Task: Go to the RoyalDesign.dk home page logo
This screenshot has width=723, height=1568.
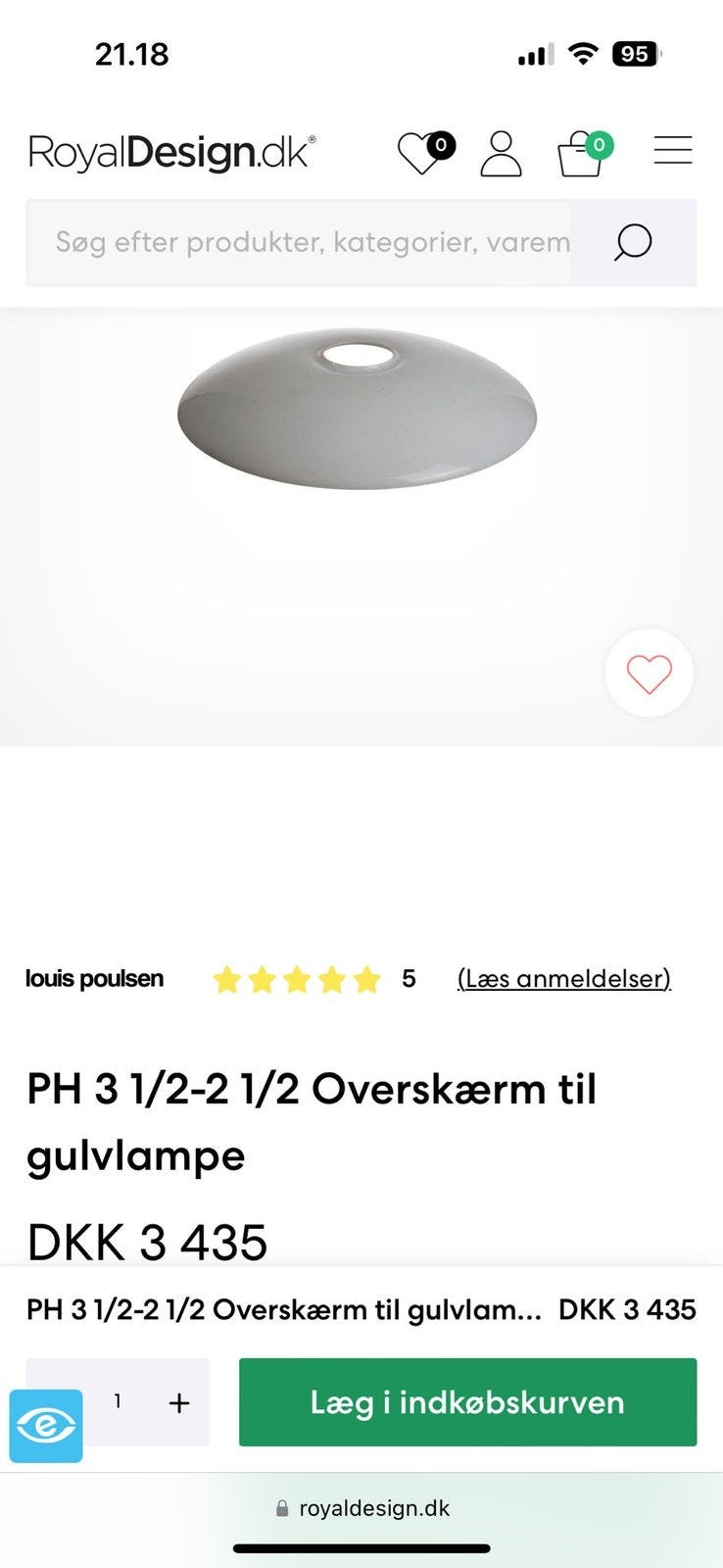Action: coord(172,153)
